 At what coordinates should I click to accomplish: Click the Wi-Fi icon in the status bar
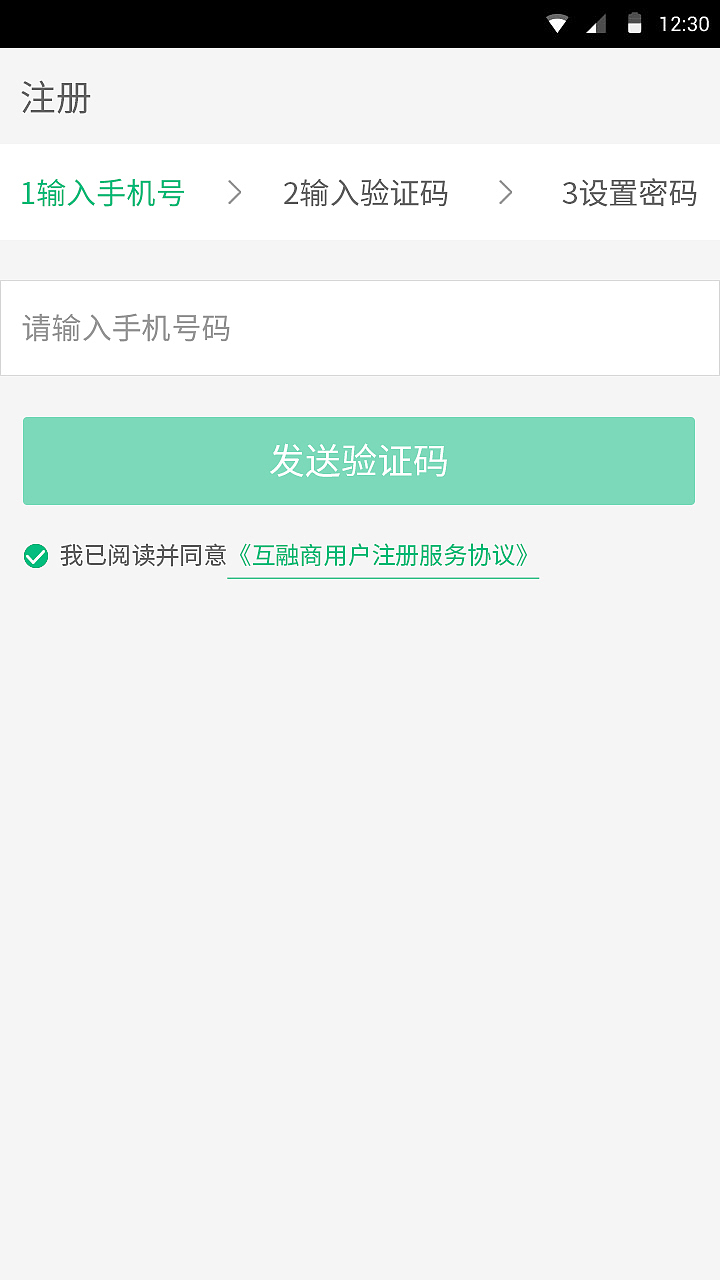[x=557, y=22]
